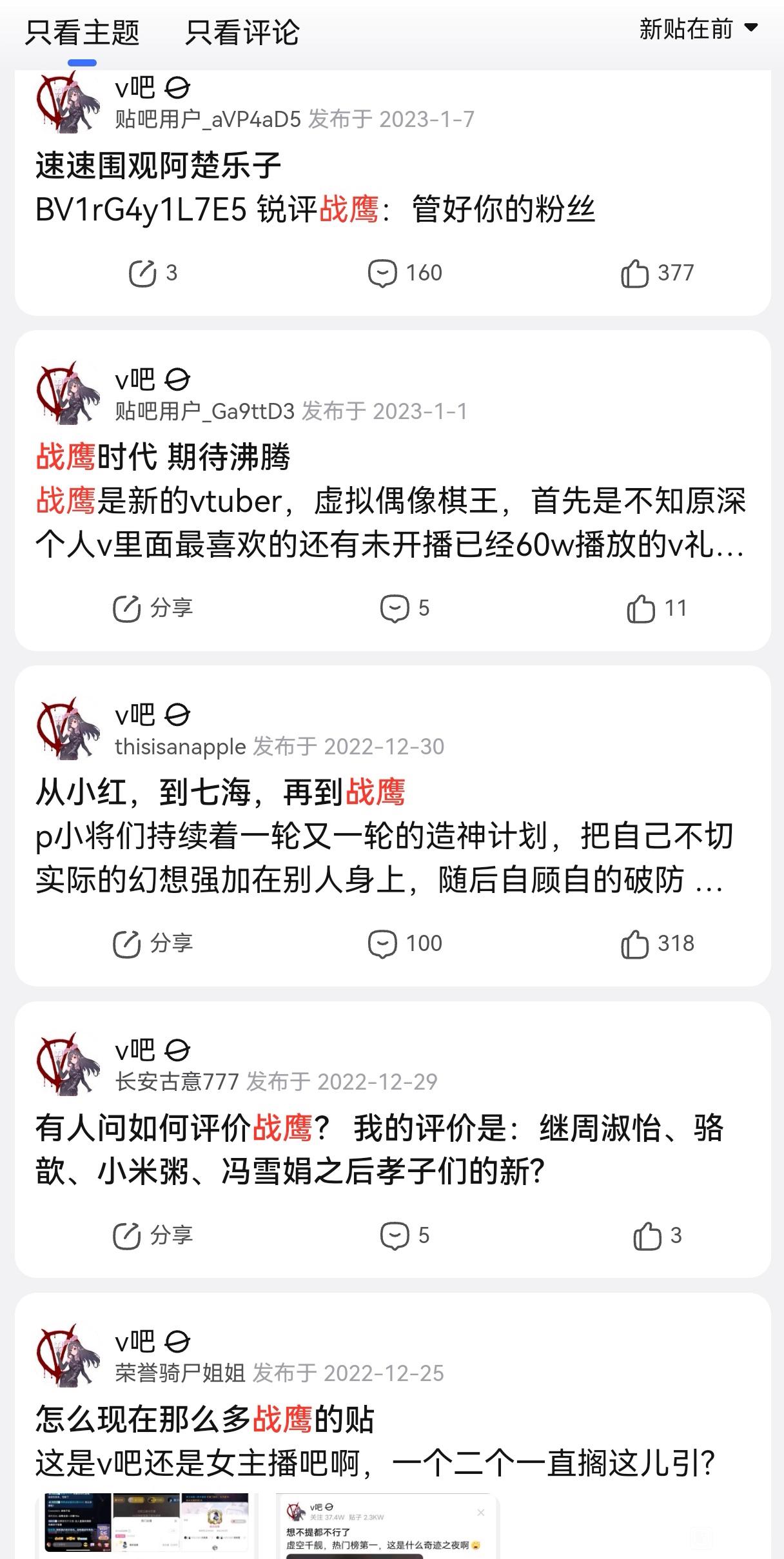Open v吧 forum avatar on 荣誉骑尸姐姐's post

(x=68, y=1355)
